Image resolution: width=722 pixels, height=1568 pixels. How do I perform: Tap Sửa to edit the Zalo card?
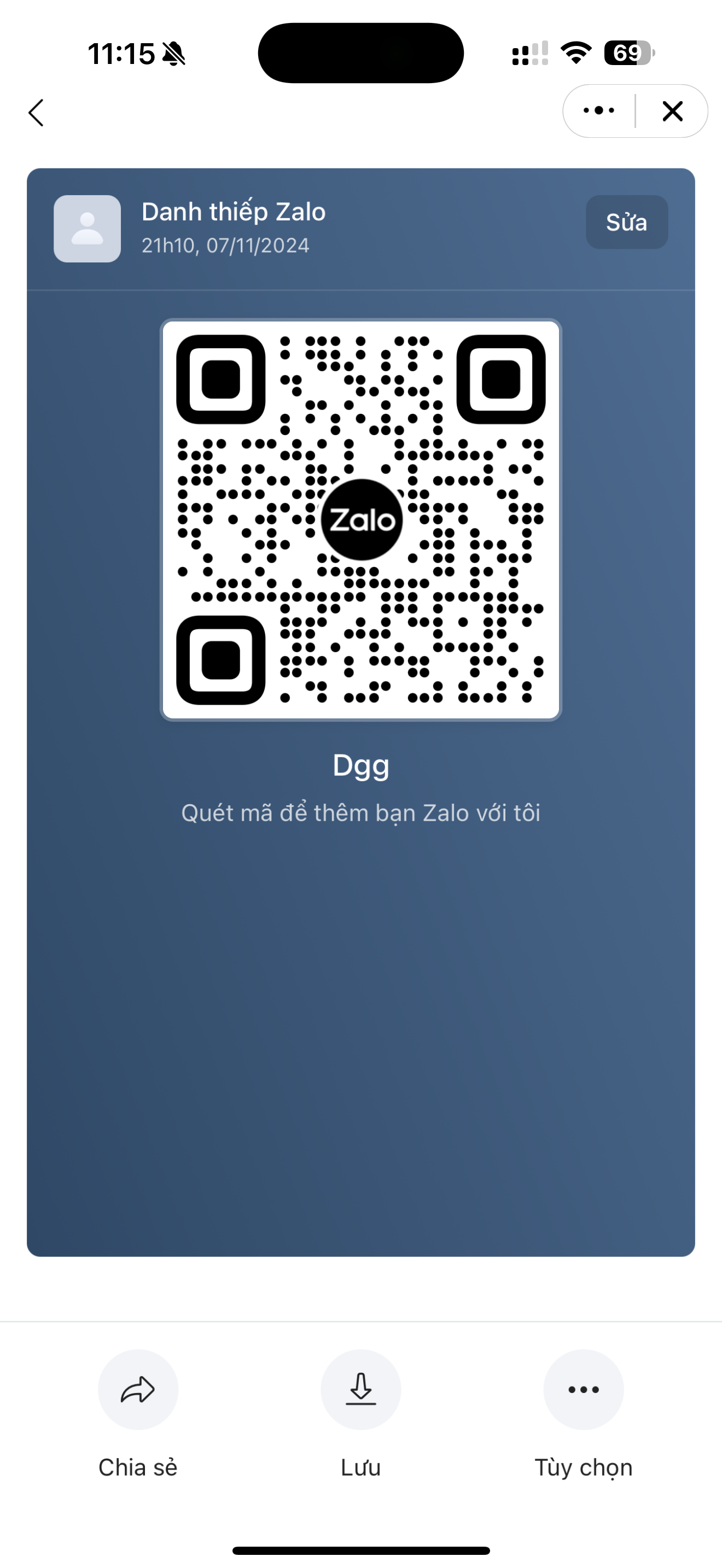tap(626, 222)
